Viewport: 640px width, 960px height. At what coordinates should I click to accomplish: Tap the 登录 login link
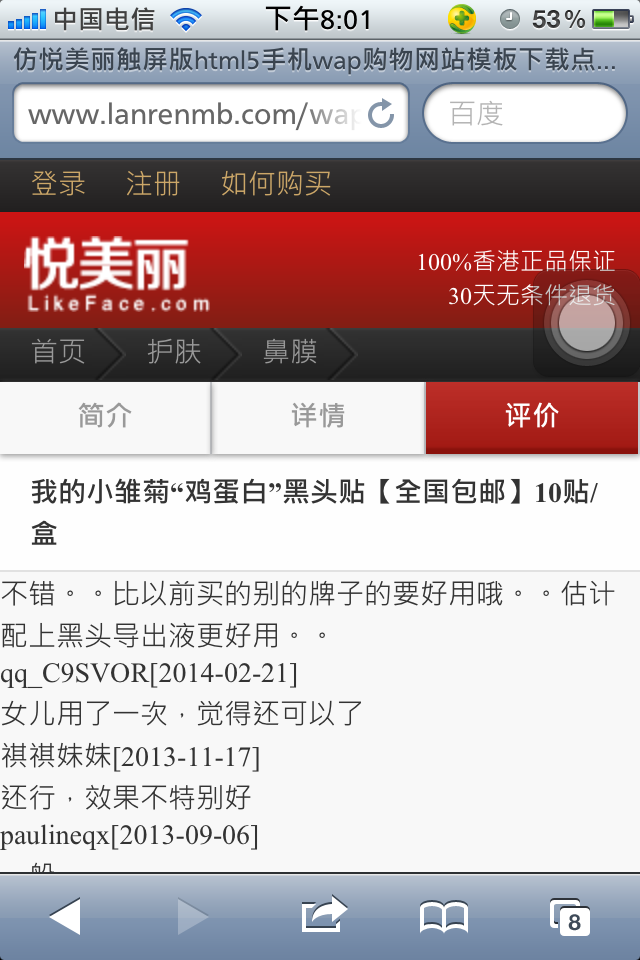58,184
